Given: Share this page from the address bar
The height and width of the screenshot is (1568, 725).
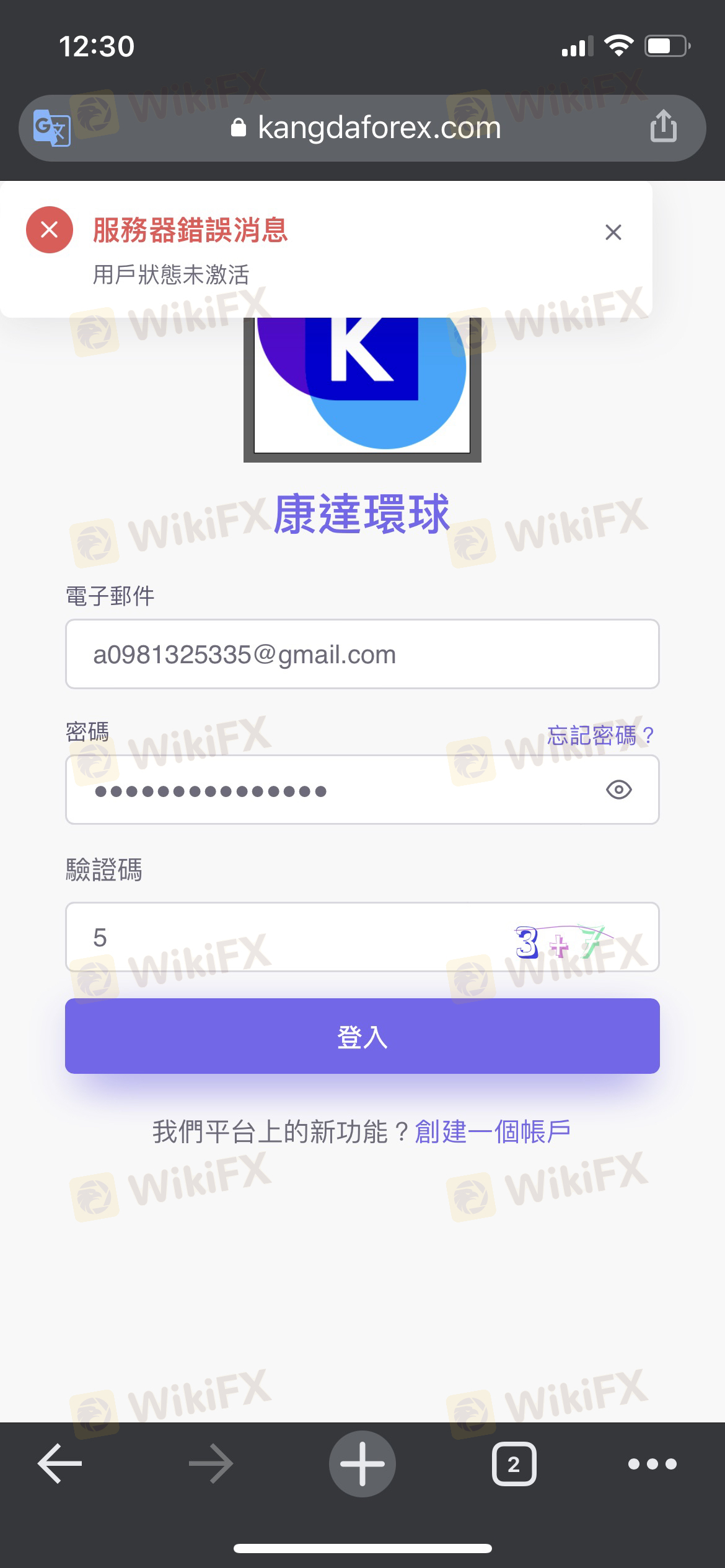Looking at the screenshot, I should coord(663,126).
